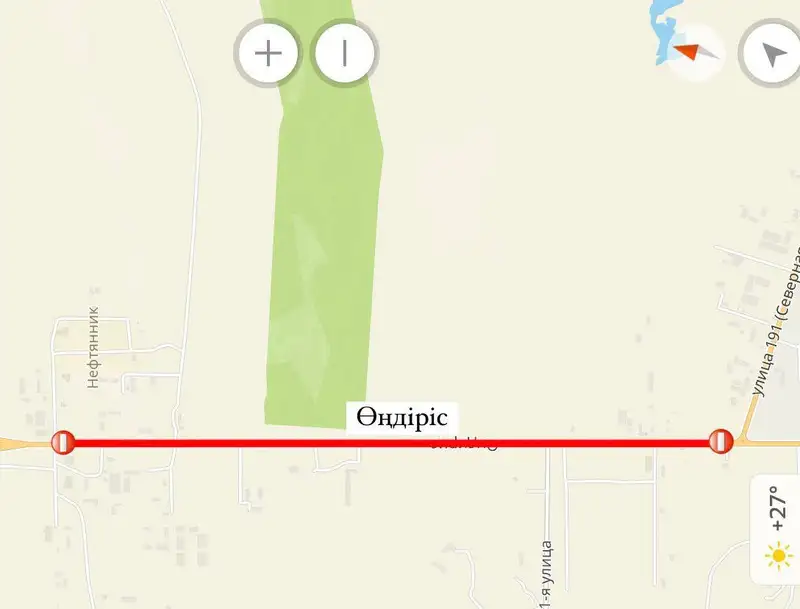This screenshot has width=800, height=609.
Task: Zoom out of the map
Action: 345,52
